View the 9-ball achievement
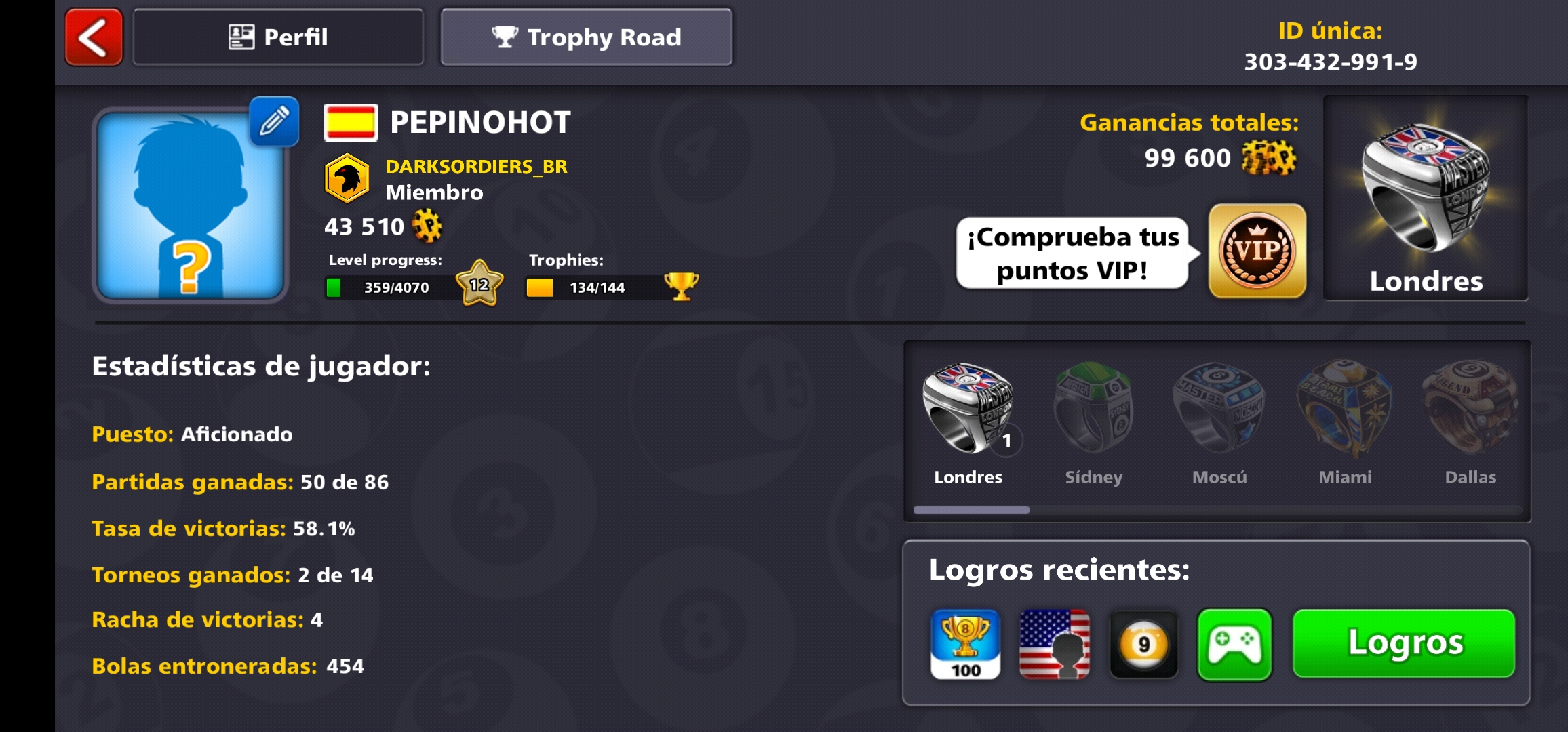This screenshot has height=732, width=1568. click(x=1143, y=644)
